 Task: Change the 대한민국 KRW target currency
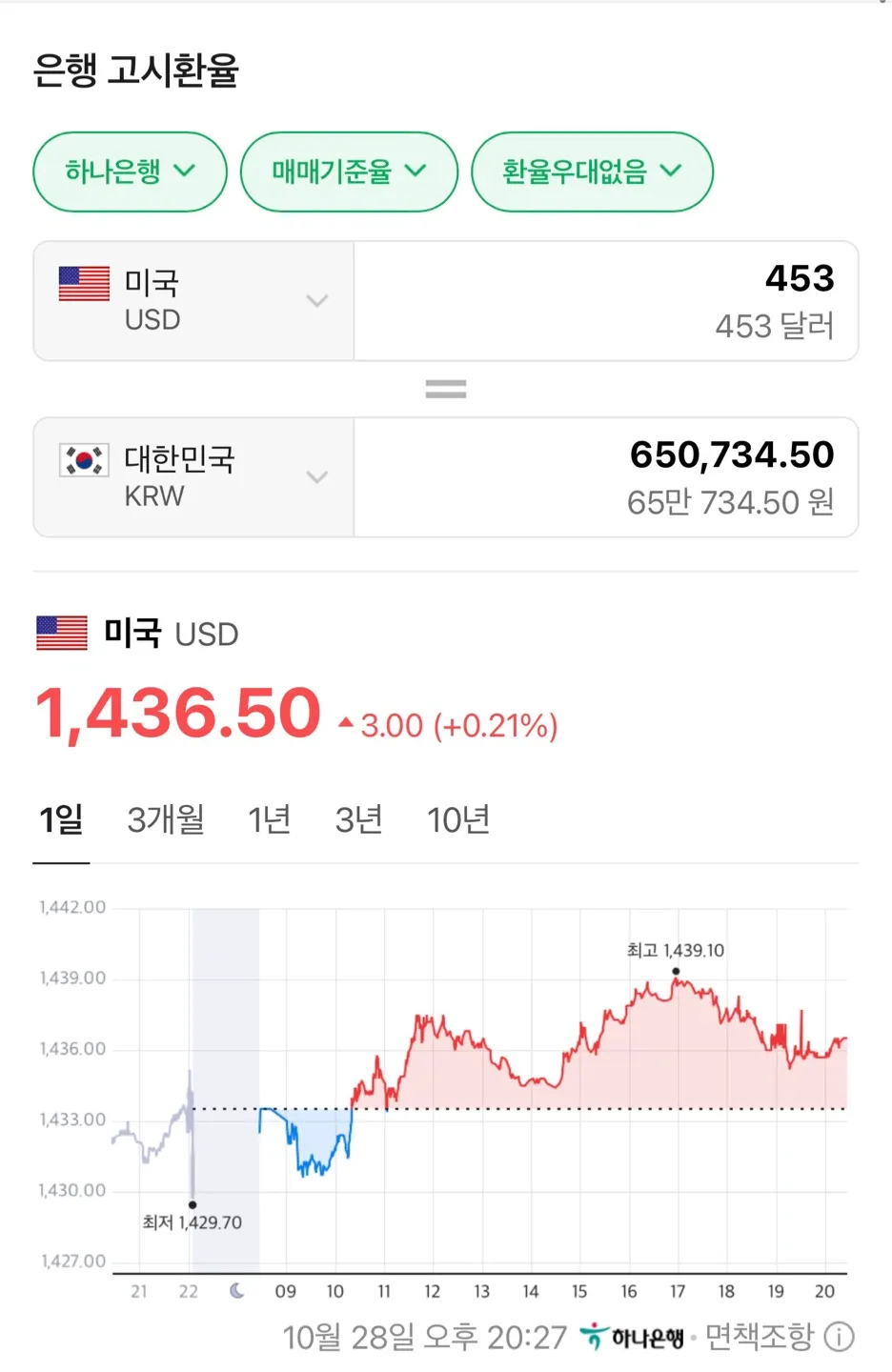pyautogui.click(x=193, y=477)
